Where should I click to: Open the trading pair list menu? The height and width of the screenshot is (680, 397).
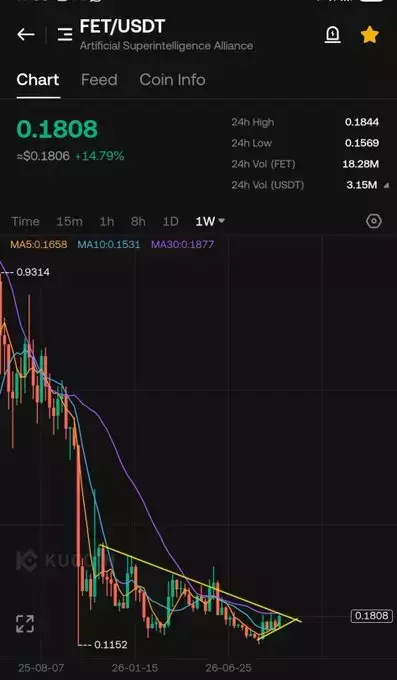[65, 35]
